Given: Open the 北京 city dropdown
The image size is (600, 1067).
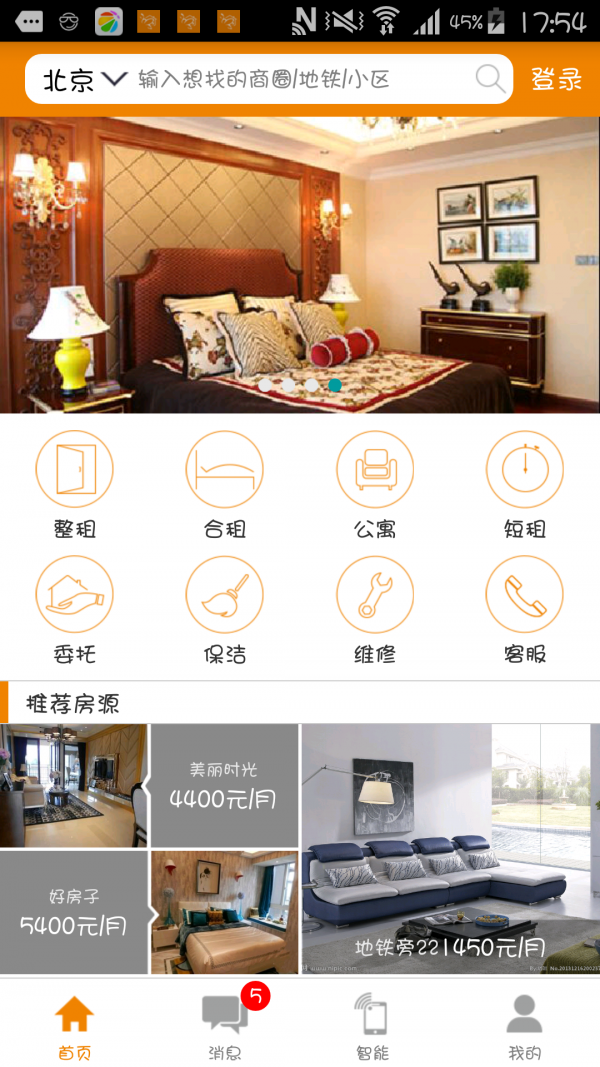Looking at the screenshot, I should 85,80.
